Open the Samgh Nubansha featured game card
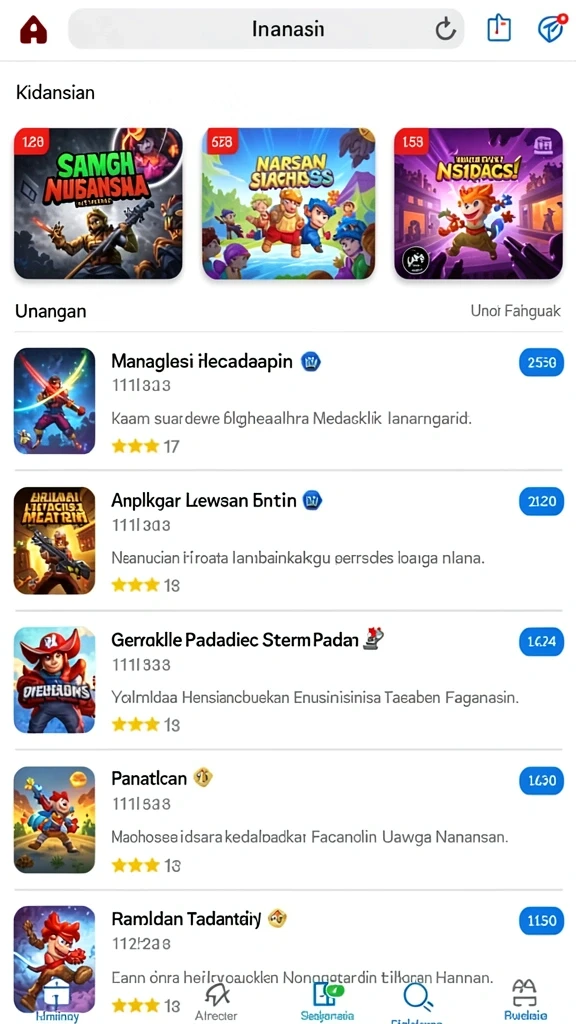576x1024 pixels. click(x=99, y=203)
